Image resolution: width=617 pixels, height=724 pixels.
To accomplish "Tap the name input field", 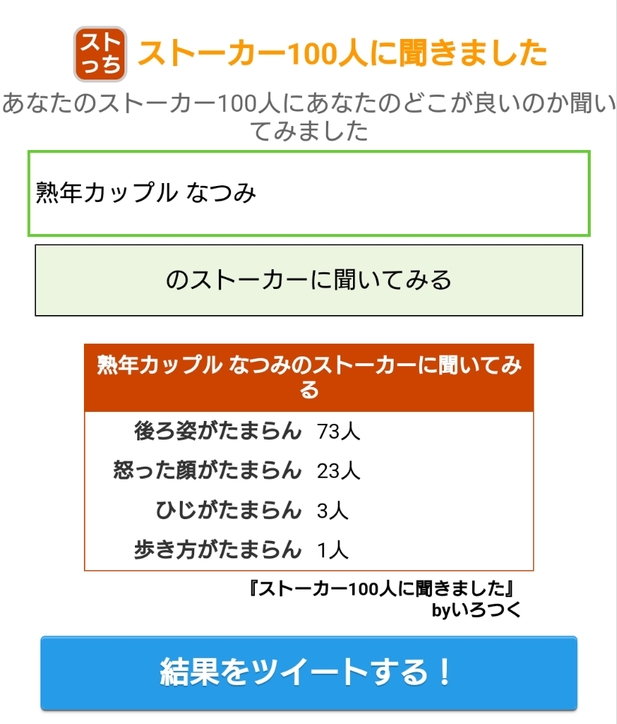I will (308, 194).
